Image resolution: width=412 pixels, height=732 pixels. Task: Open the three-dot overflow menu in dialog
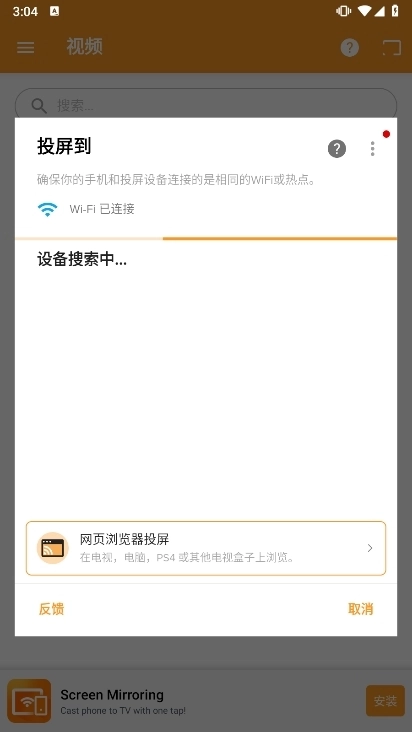pos(372,148)
